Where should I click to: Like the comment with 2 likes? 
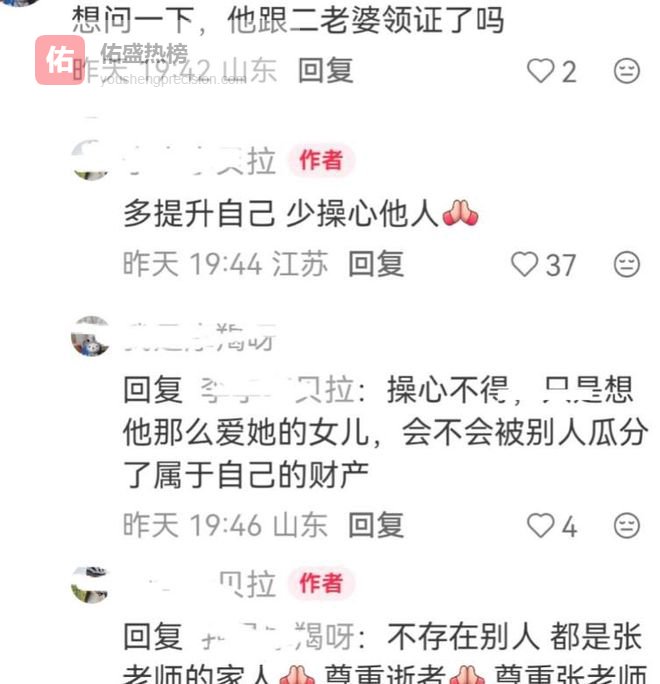540,71
